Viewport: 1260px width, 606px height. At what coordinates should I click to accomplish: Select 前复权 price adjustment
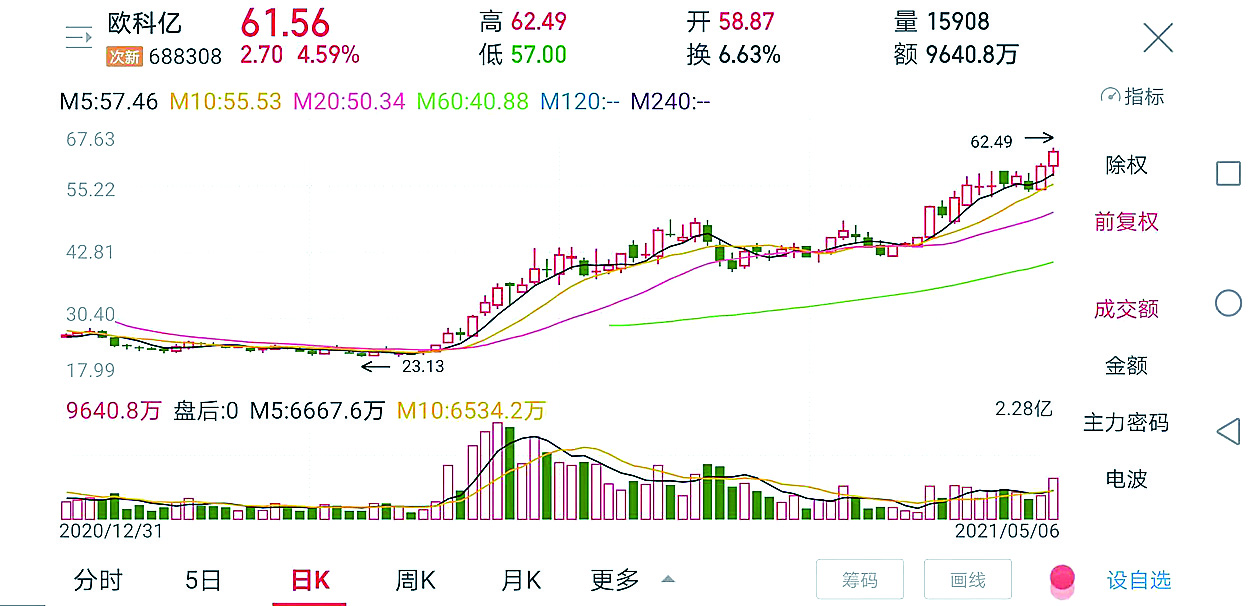[1126, 222]
